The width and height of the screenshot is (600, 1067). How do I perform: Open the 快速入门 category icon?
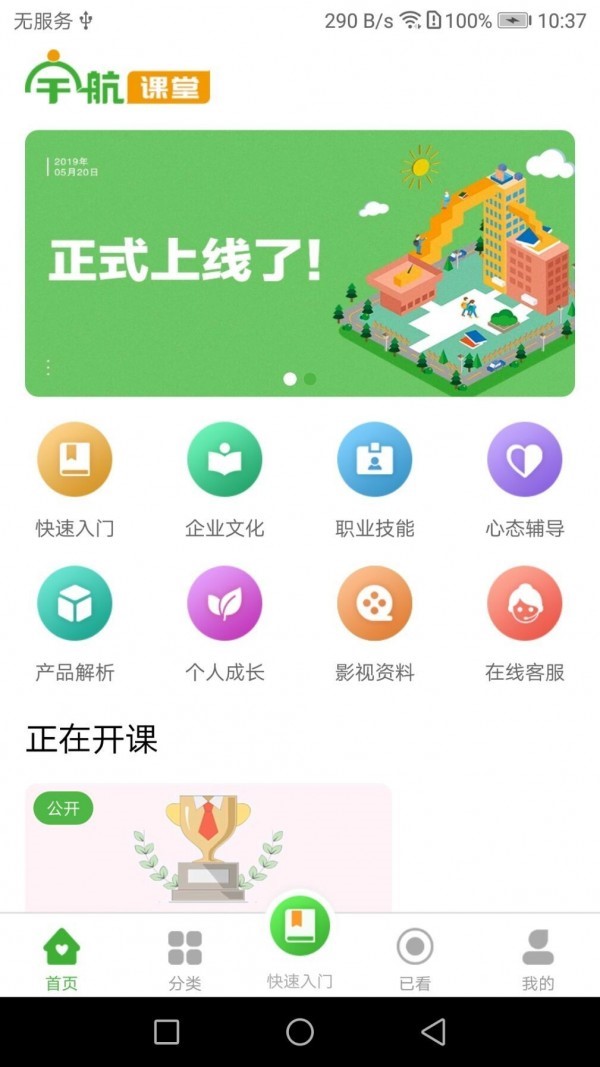(x=75, y=460)
